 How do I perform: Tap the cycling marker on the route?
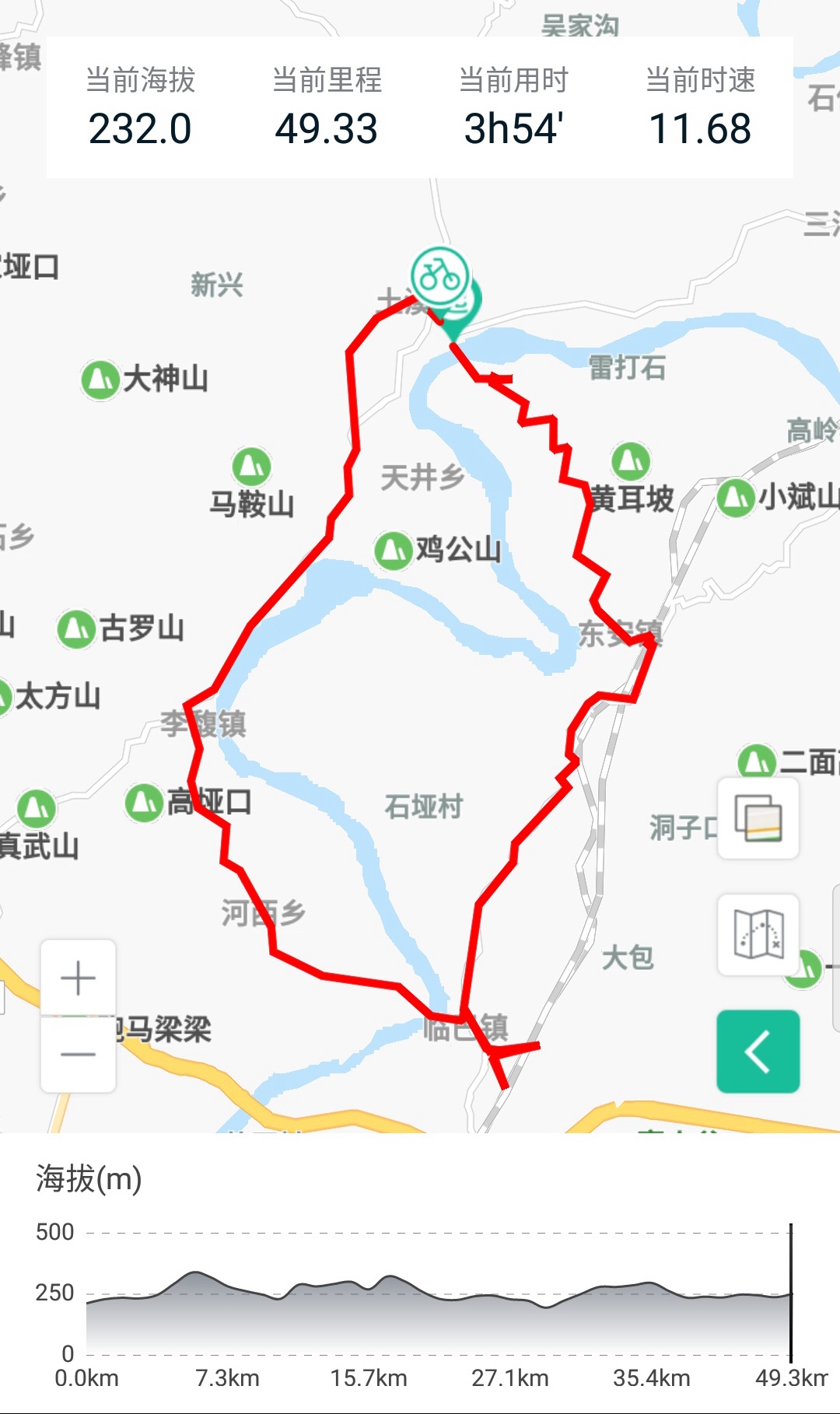click(x=441, y=275)
